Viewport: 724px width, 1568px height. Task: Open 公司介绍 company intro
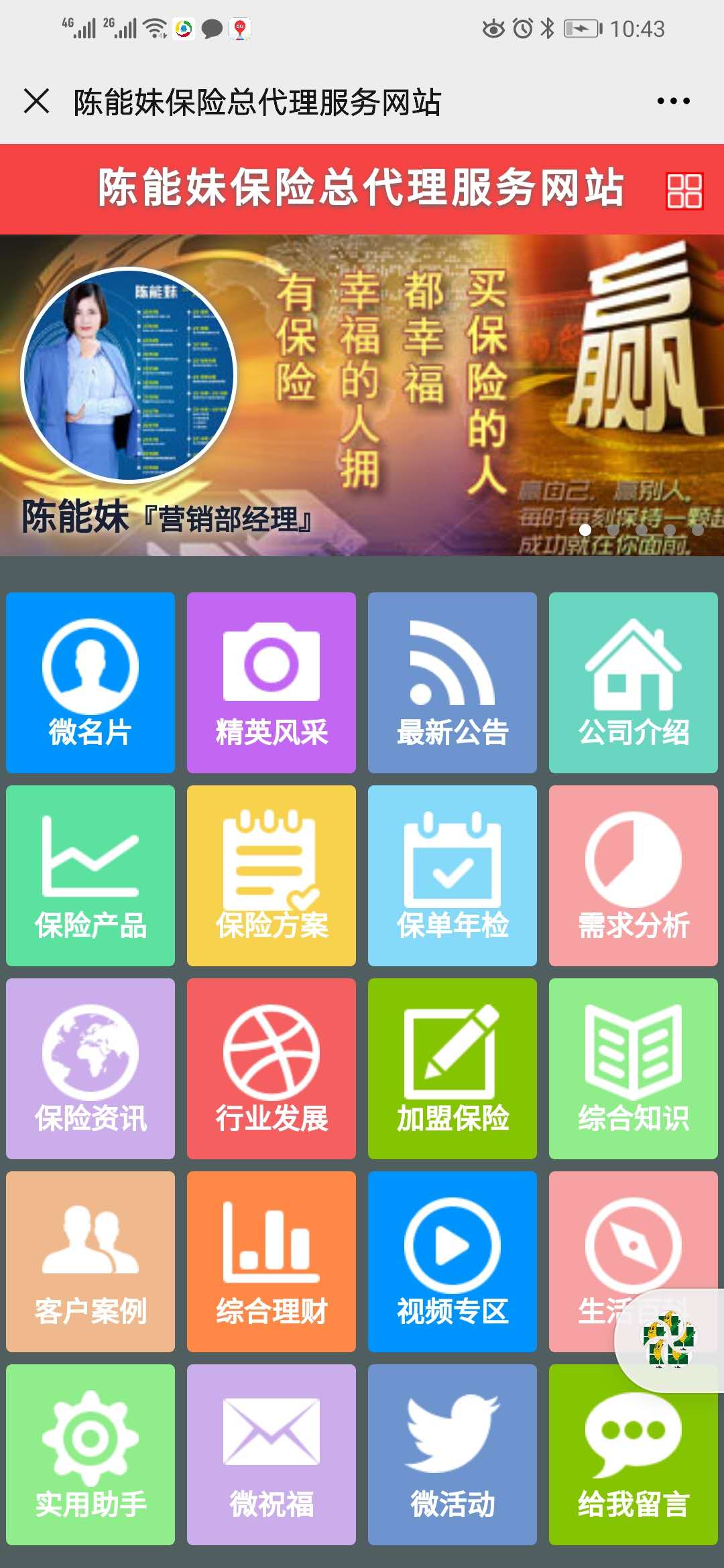633,682
